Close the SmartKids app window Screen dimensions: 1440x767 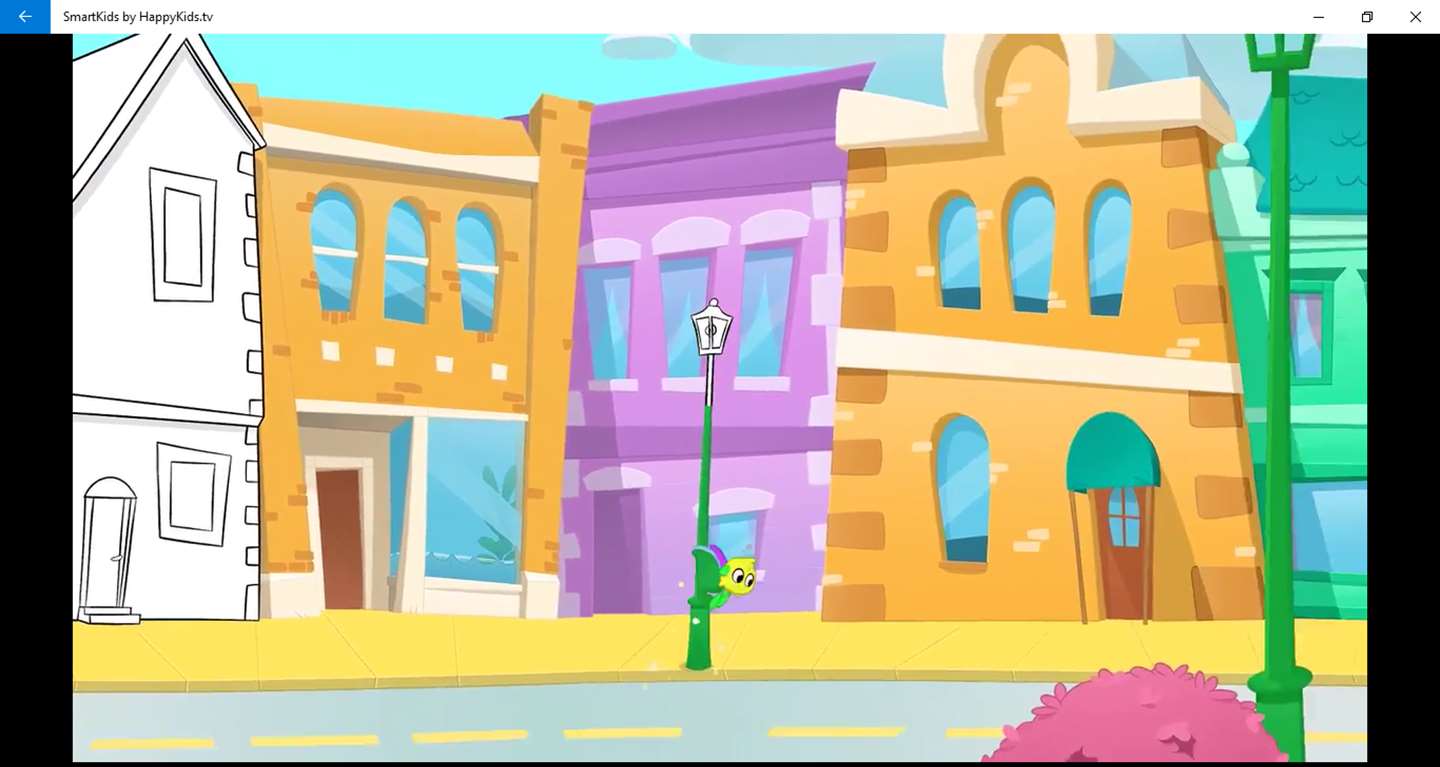point(1415,16)
